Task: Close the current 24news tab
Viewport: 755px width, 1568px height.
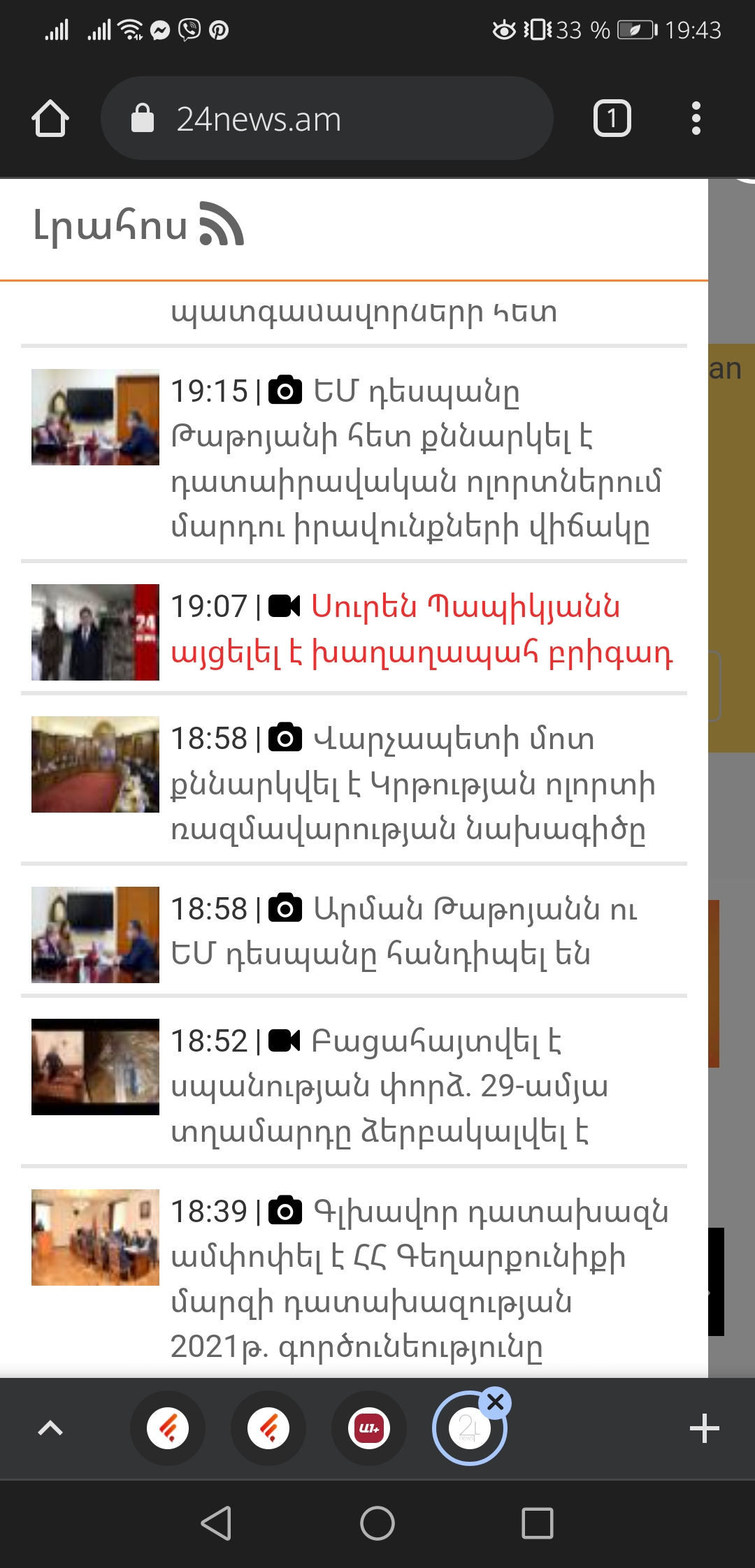Action: tap(495, 1402)
